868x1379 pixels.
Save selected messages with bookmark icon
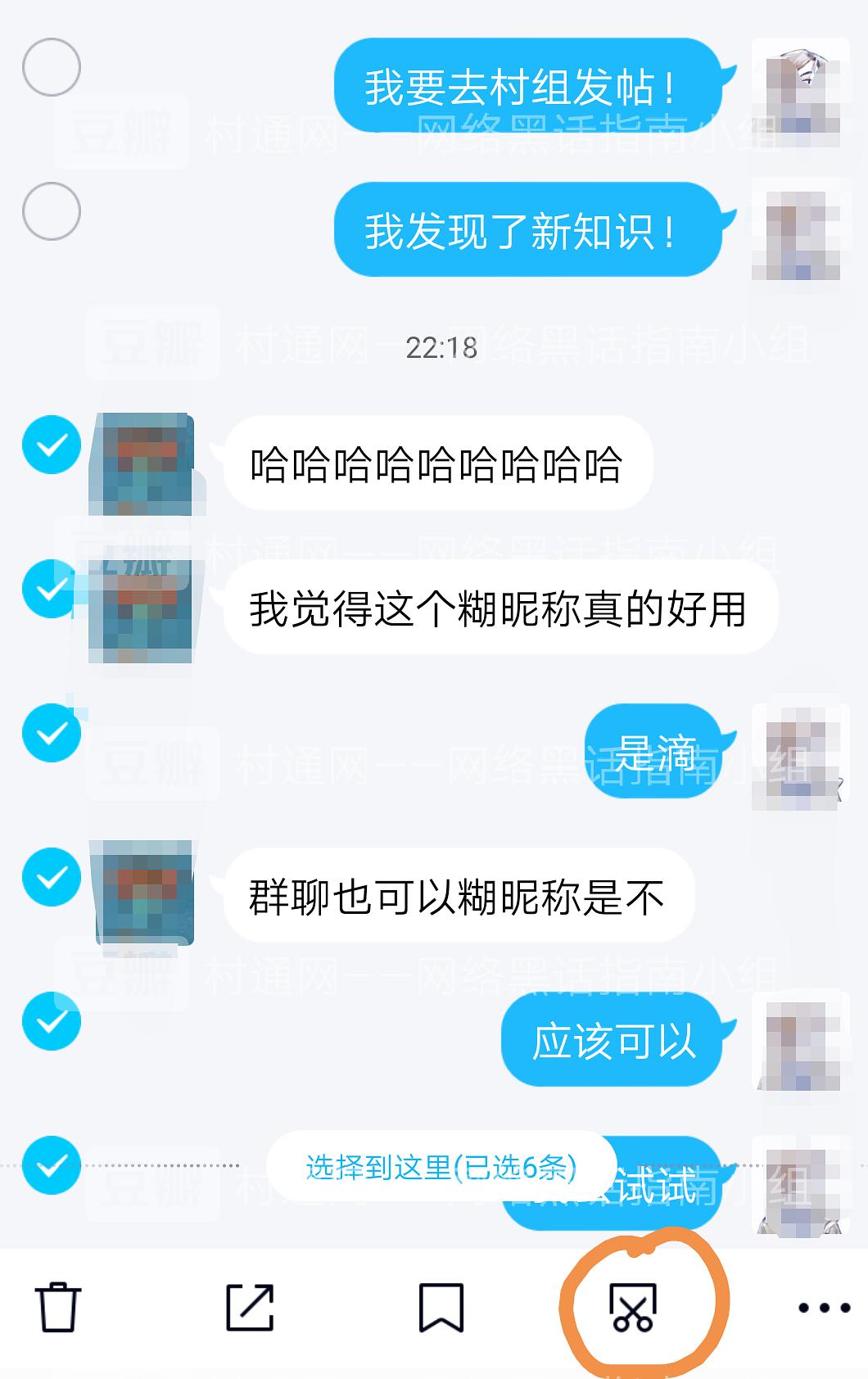[441, 1308]
